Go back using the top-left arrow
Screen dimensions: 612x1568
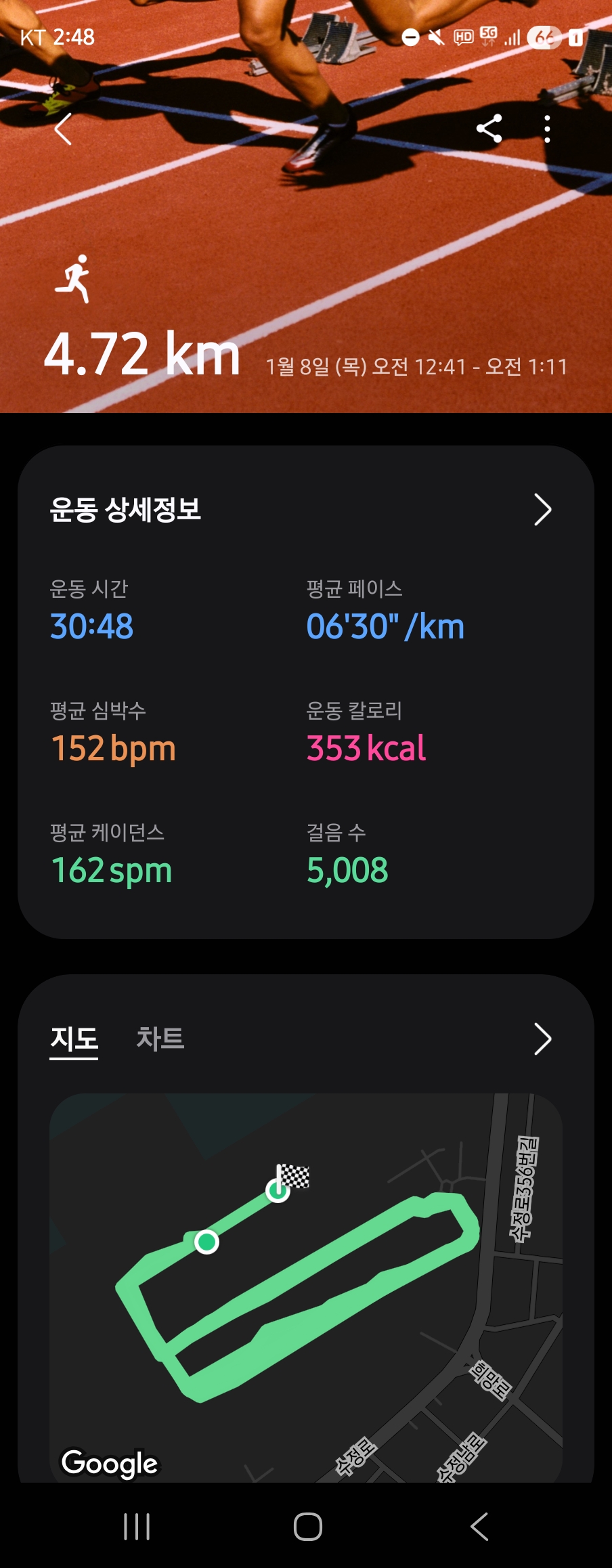pos(64,129)
